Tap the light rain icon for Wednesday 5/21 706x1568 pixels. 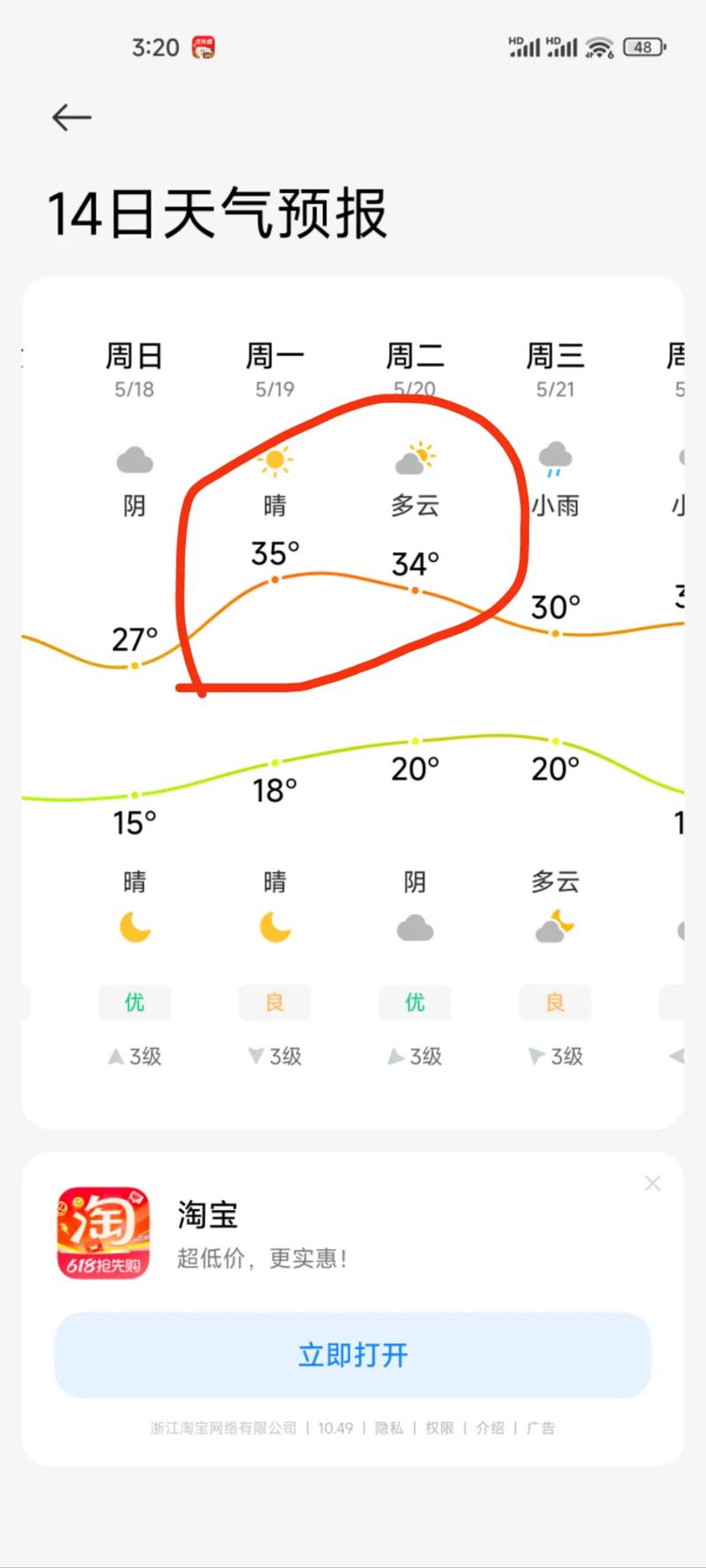click(x=555, y=459)
